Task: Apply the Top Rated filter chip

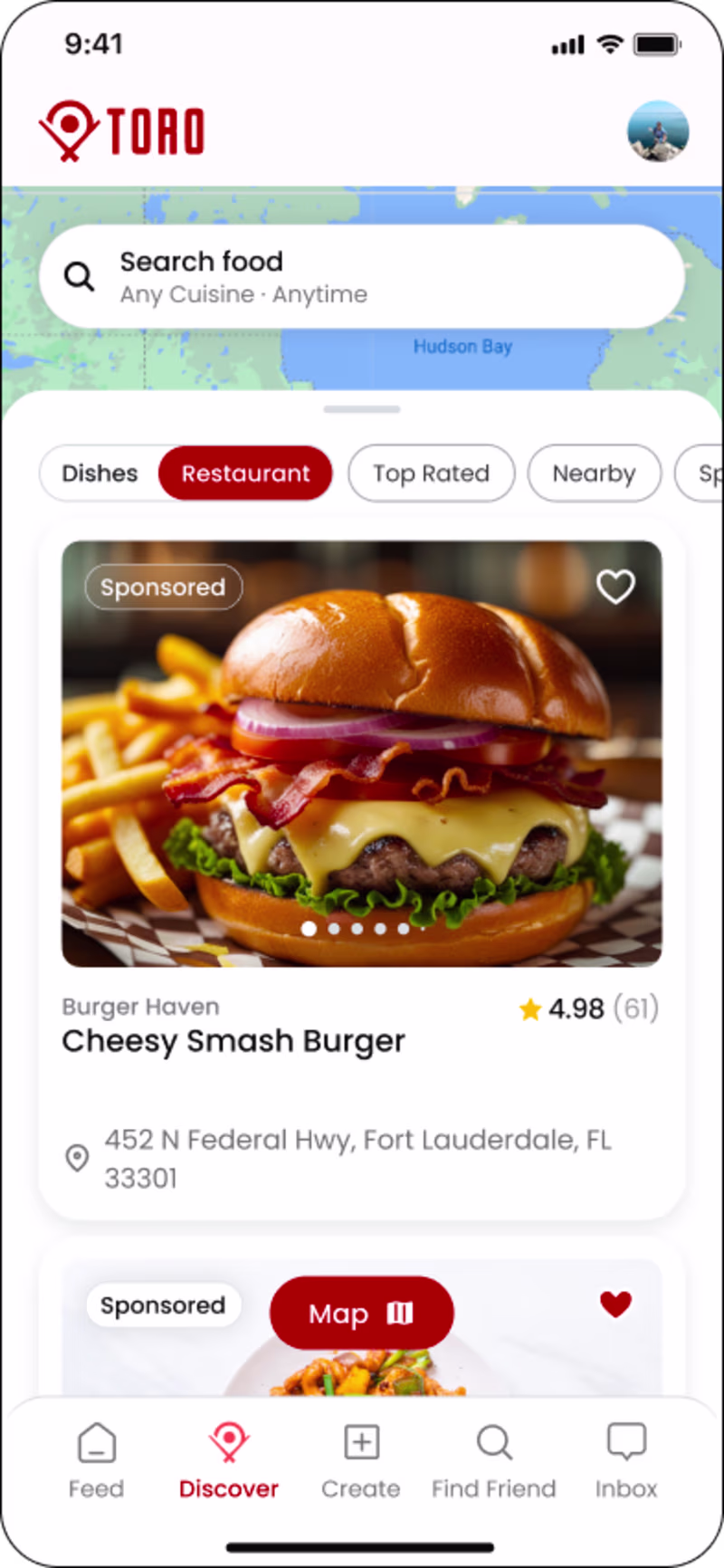Action: (431, 473)
